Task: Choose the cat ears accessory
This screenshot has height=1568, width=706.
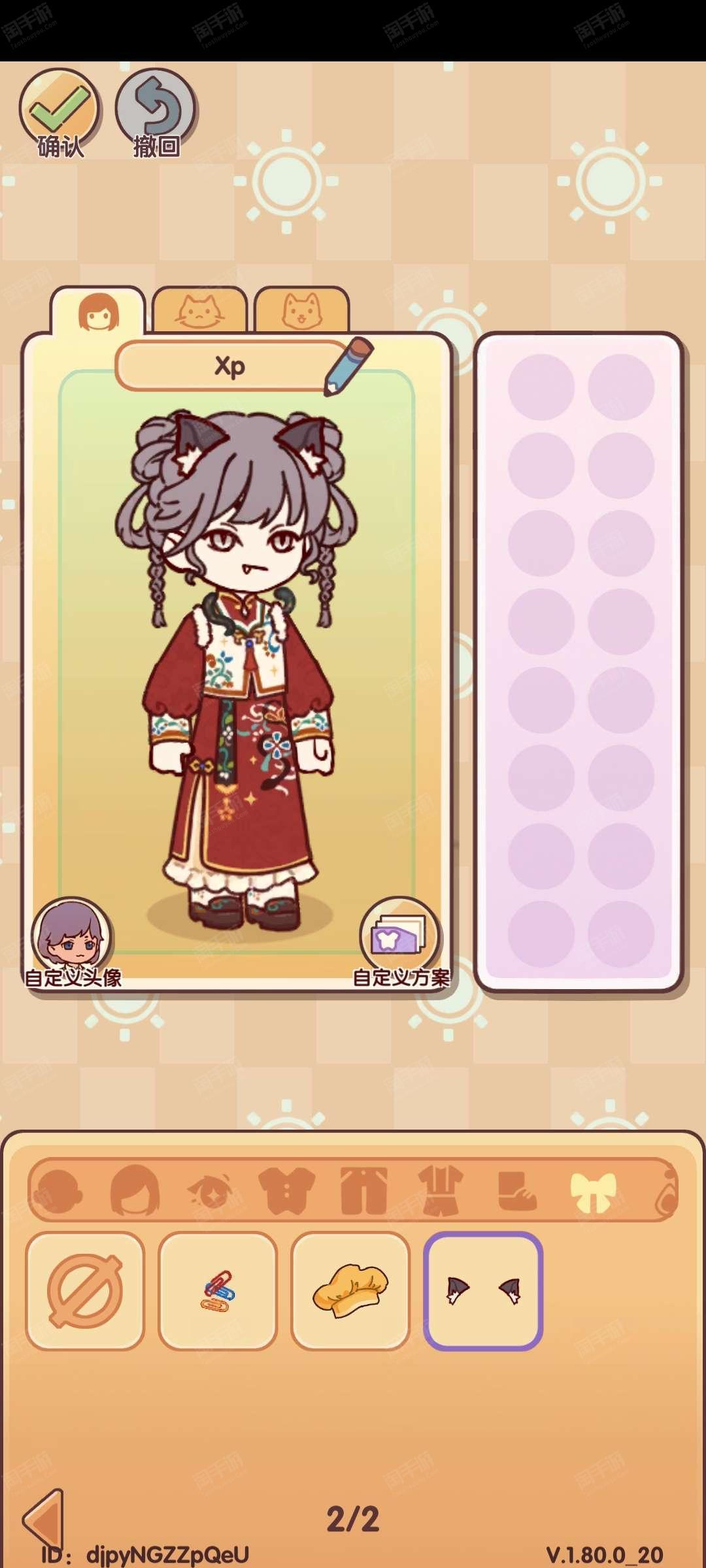Action: pyautogui.click(x=483, y=1291)
